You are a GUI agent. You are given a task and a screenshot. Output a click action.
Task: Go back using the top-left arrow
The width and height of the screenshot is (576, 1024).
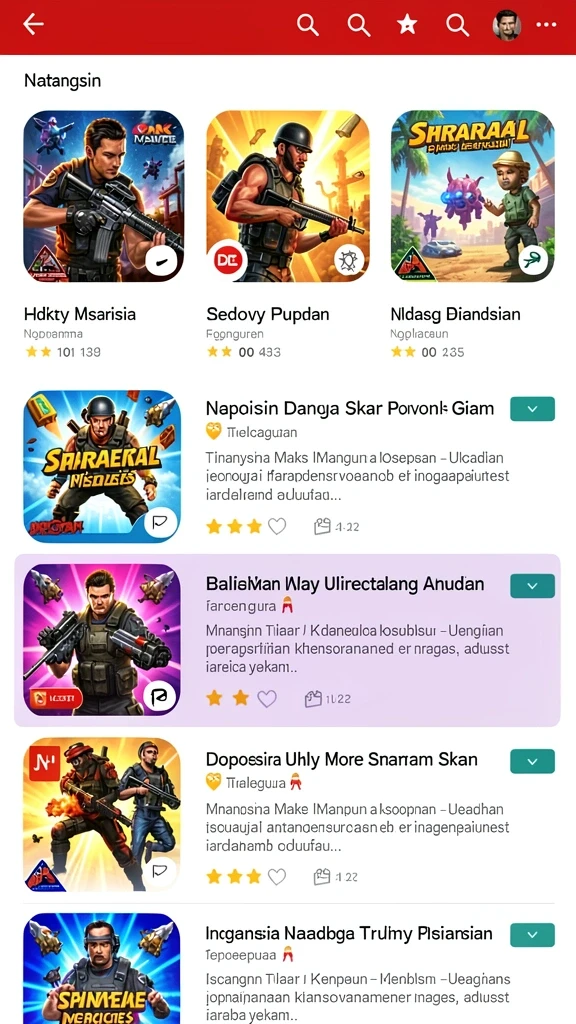[33, 25]
